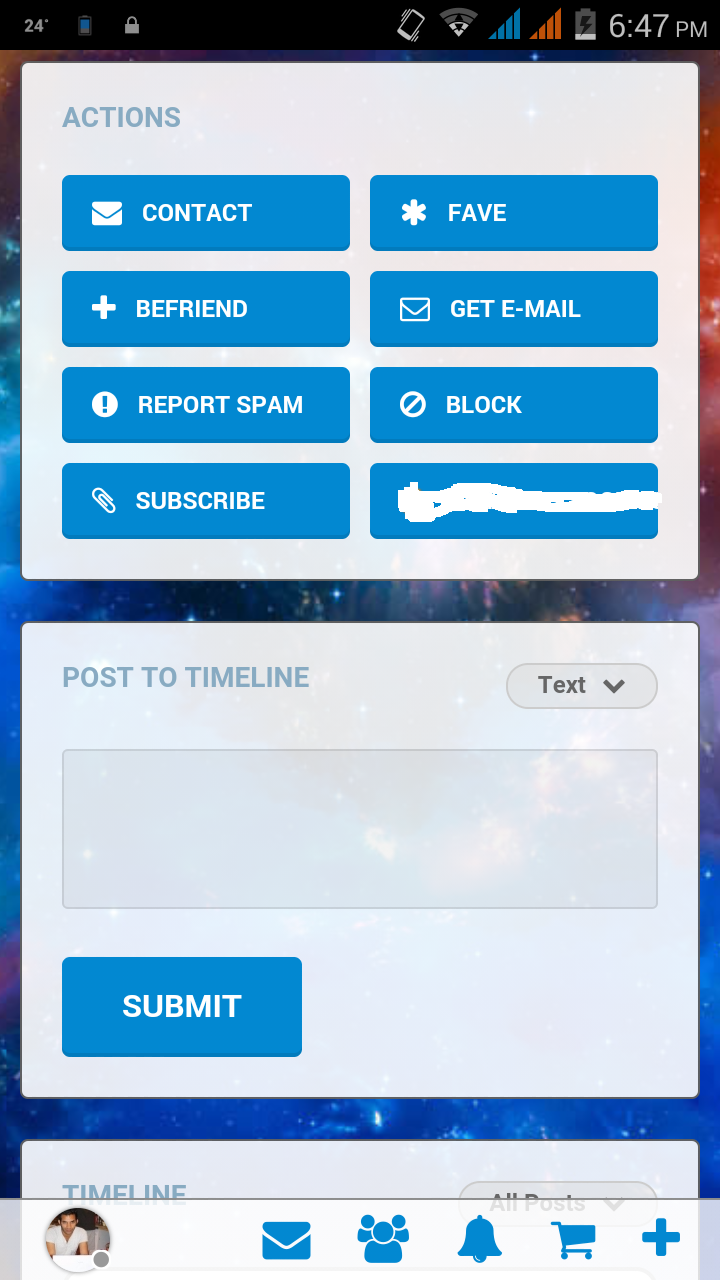
Task: Open the messages envelope
Action: tap(287, 1241)
